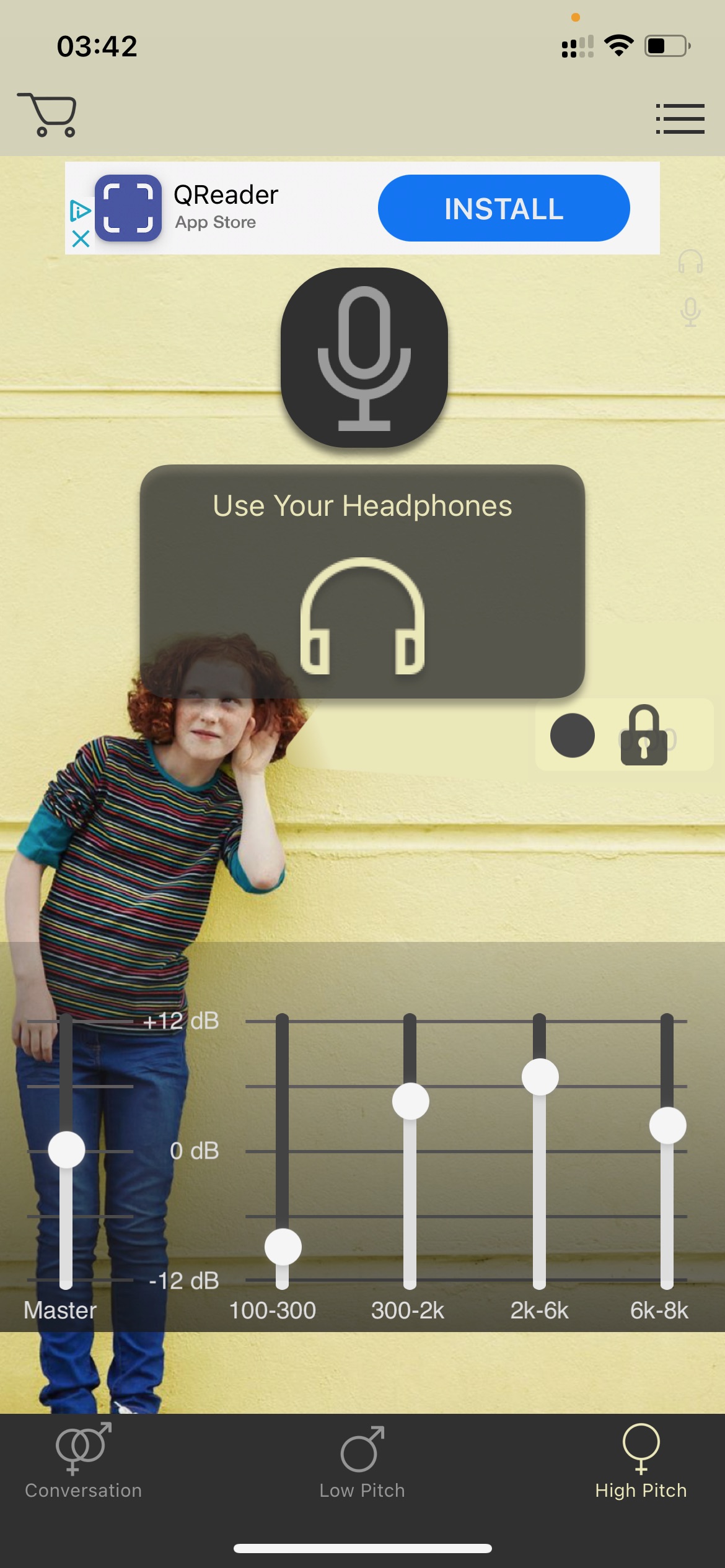
Task: Switch to the Low Pitch tab
Action: 362,1461
